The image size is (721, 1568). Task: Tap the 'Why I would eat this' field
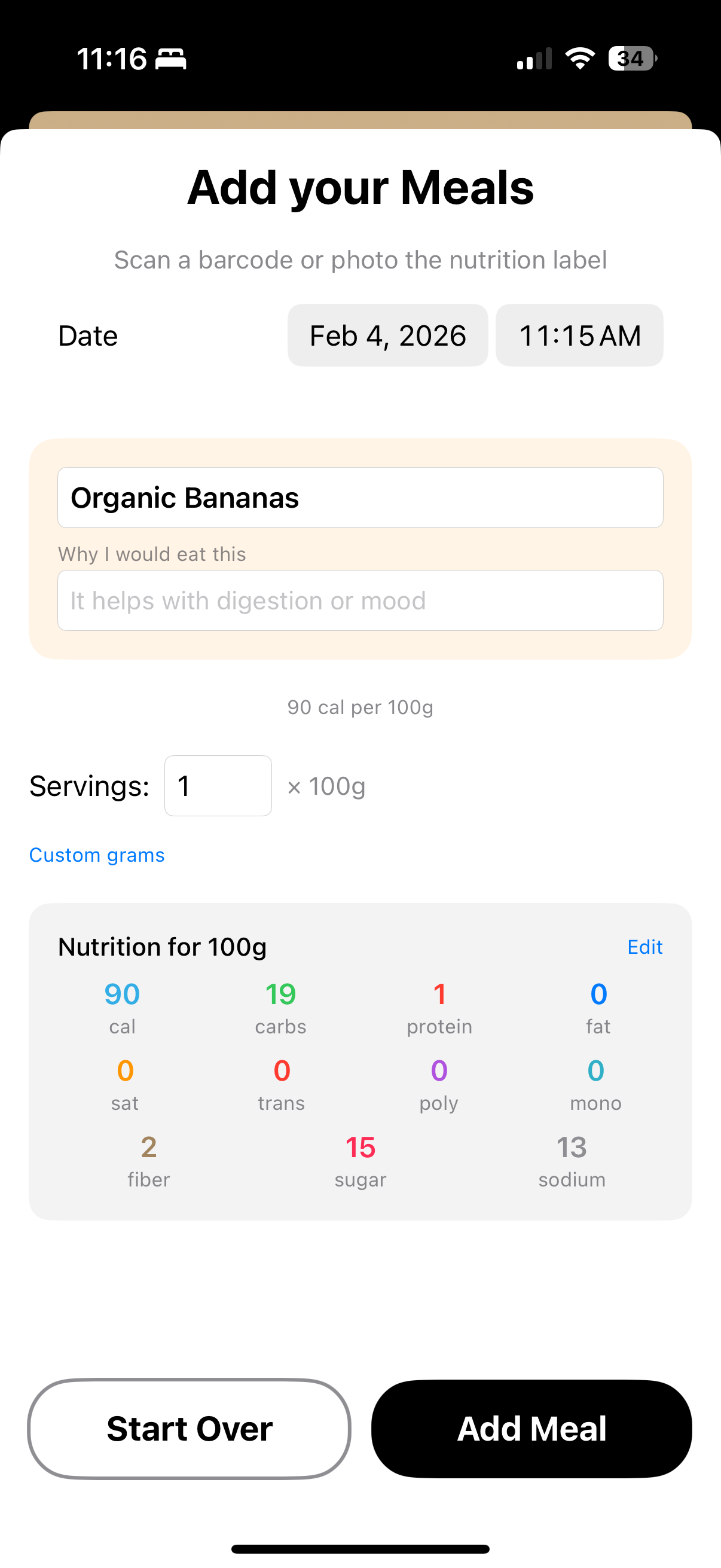(360, 600)
